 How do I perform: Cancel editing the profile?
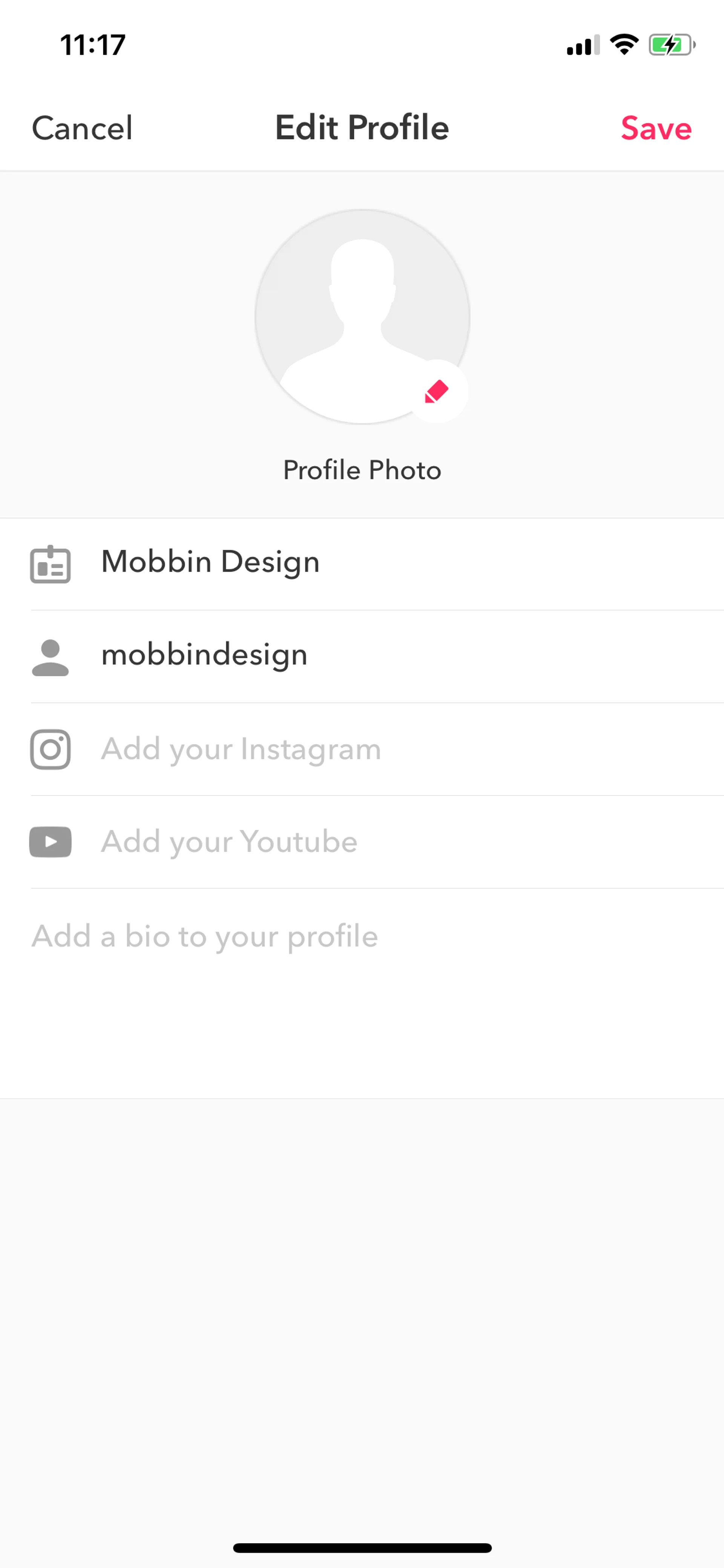(x=82, y=128)
